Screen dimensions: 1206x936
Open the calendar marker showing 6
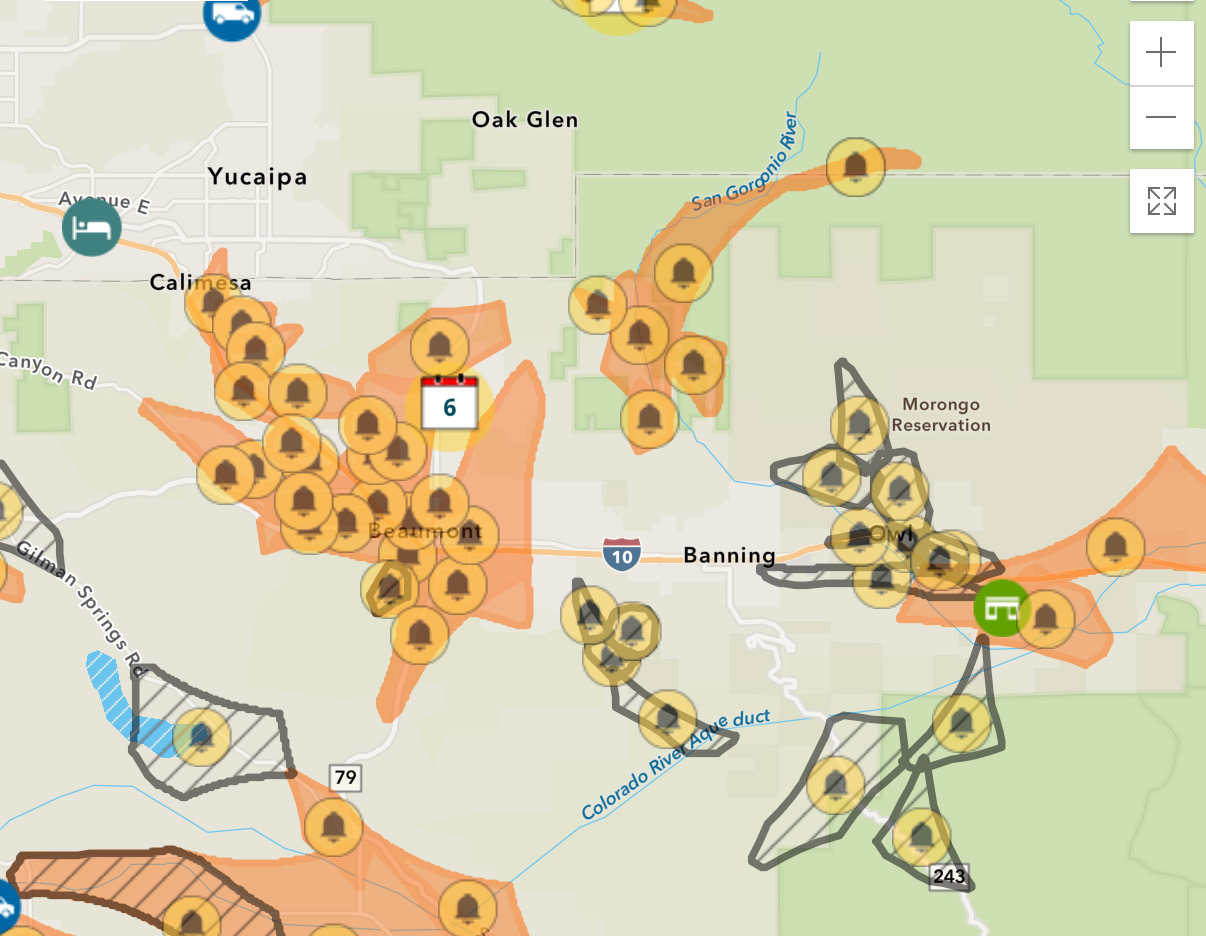pos(449,402)
